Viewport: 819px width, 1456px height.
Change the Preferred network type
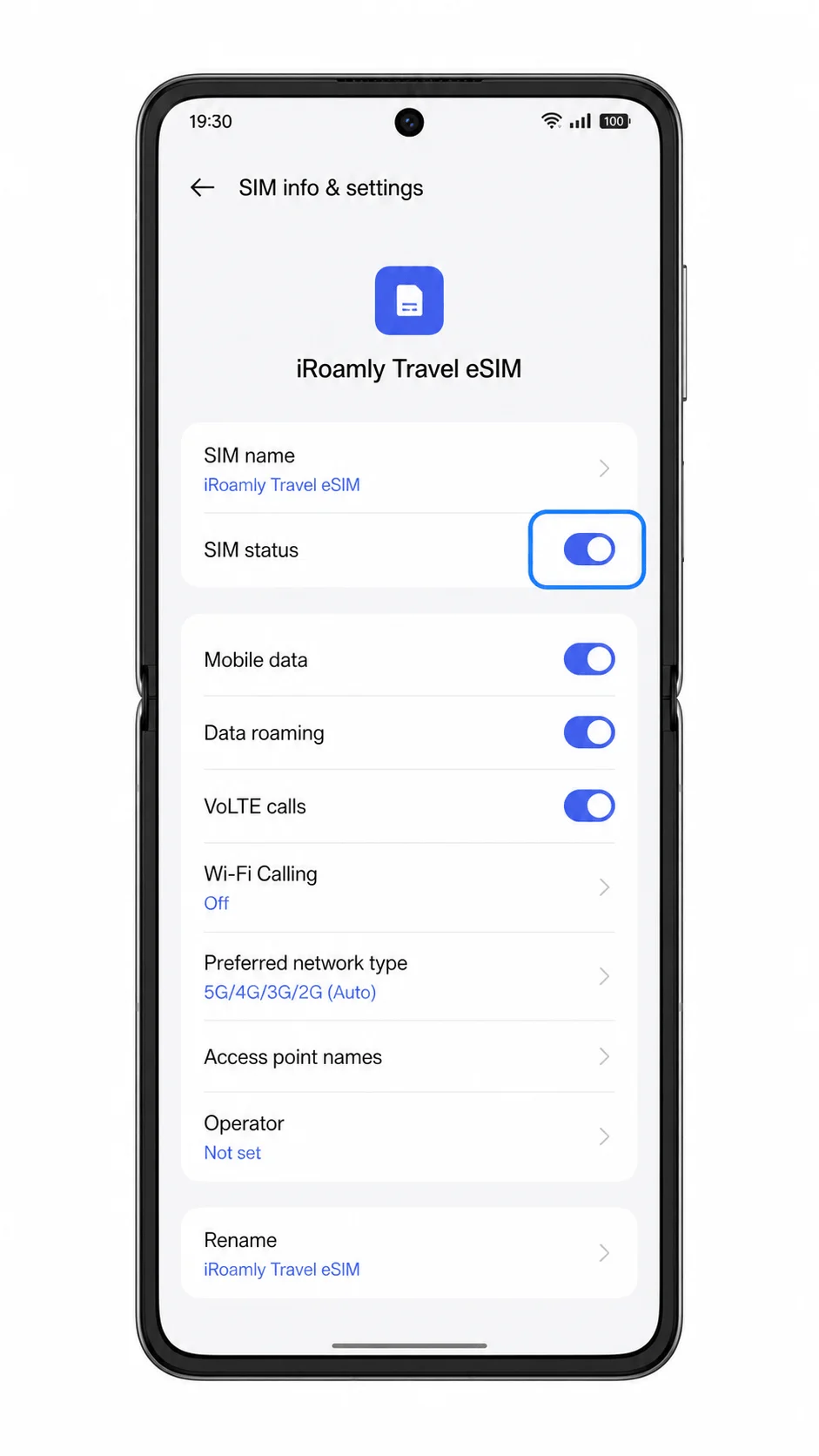(409, 976)
